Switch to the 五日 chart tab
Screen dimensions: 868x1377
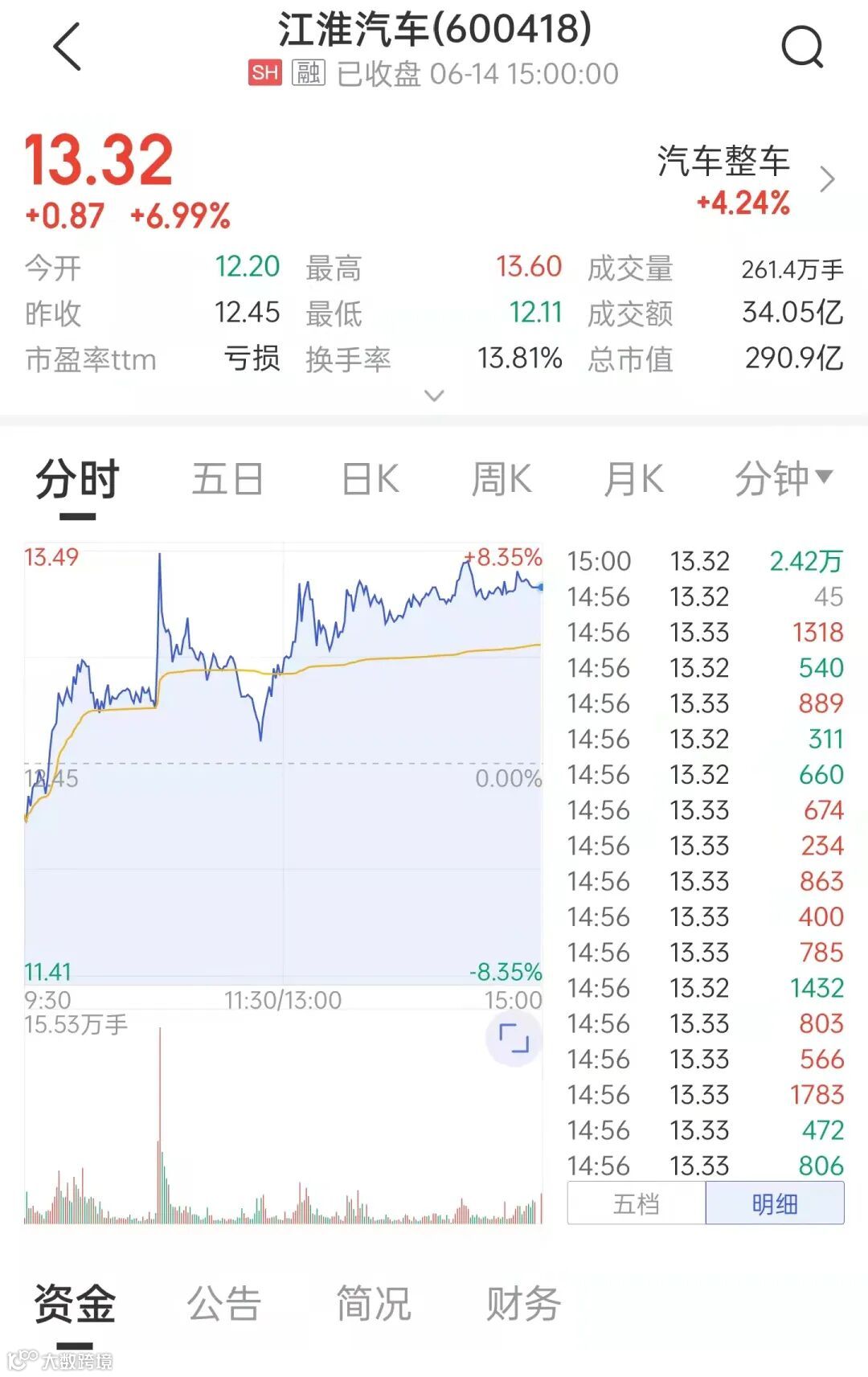227,480
